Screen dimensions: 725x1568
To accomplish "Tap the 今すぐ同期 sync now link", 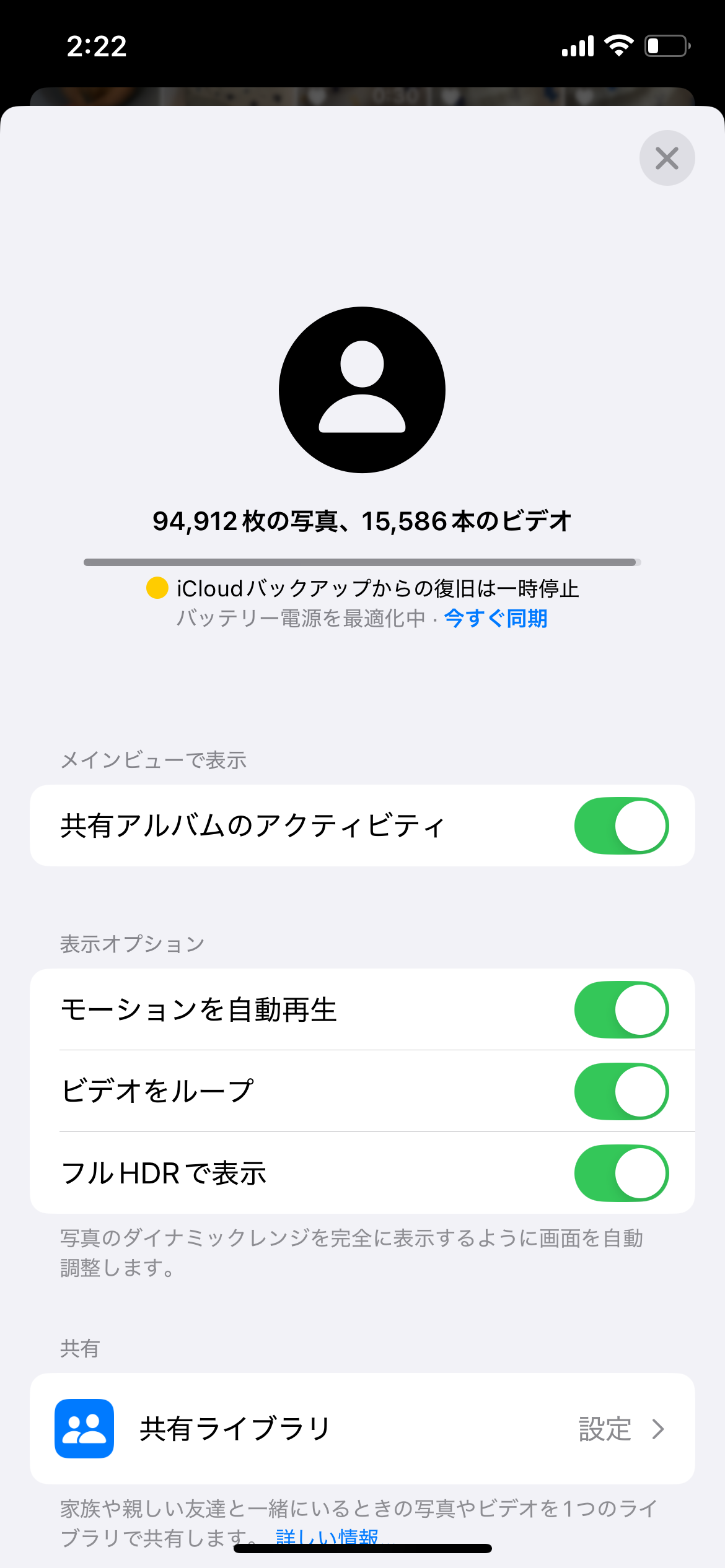I will click(x=496, y=618).
